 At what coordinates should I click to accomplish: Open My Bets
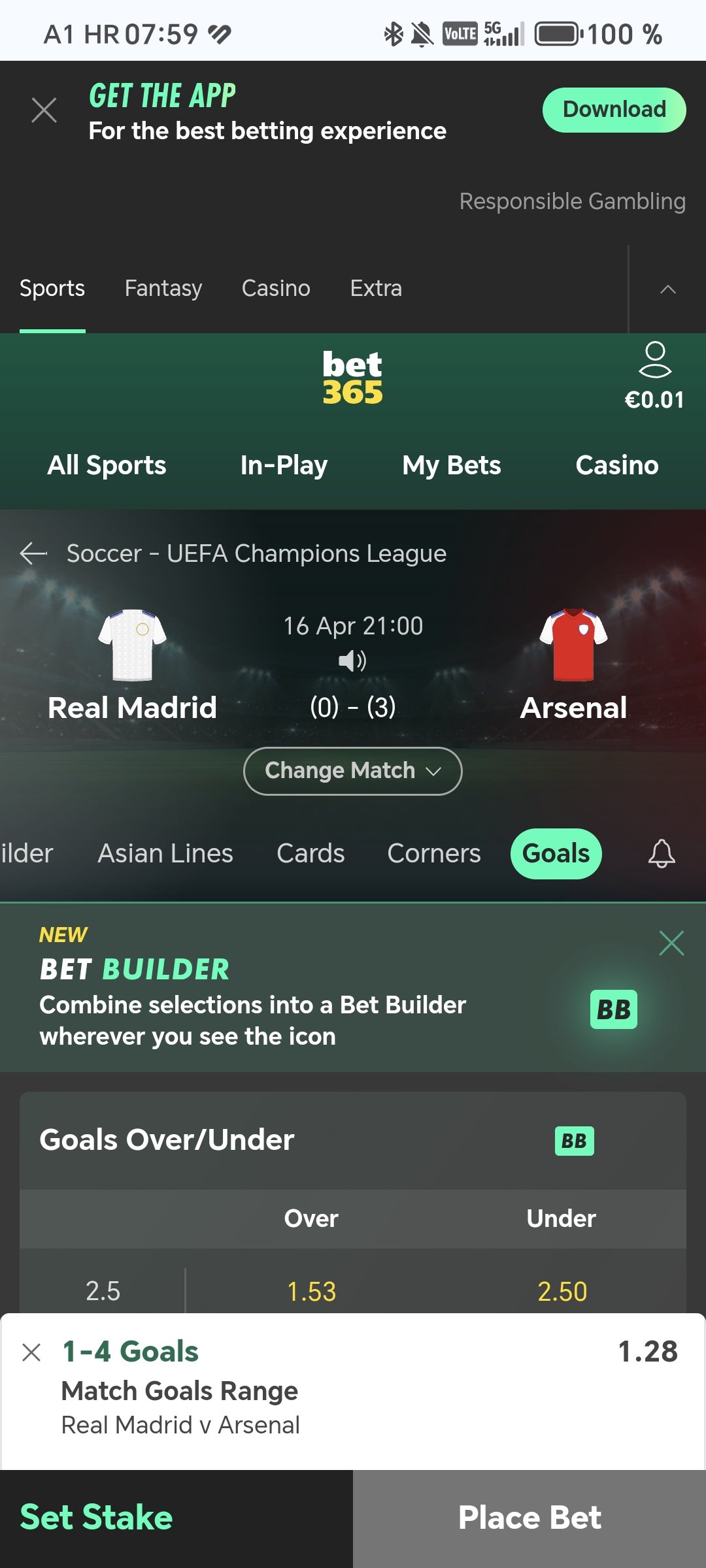pos(452,465)
